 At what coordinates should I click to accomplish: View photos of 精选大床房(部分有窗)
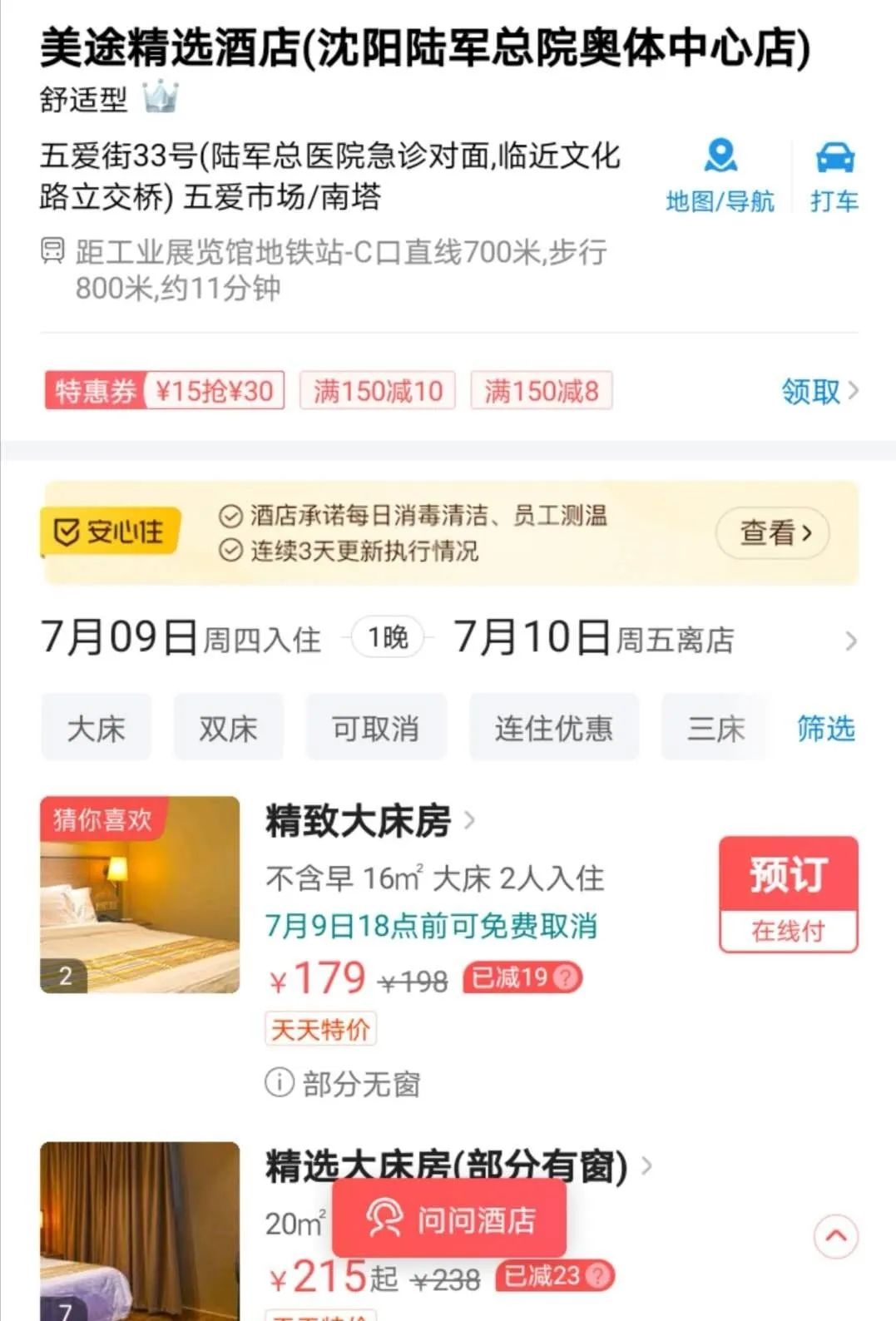pyautogui.click(x=140, y=1231)
